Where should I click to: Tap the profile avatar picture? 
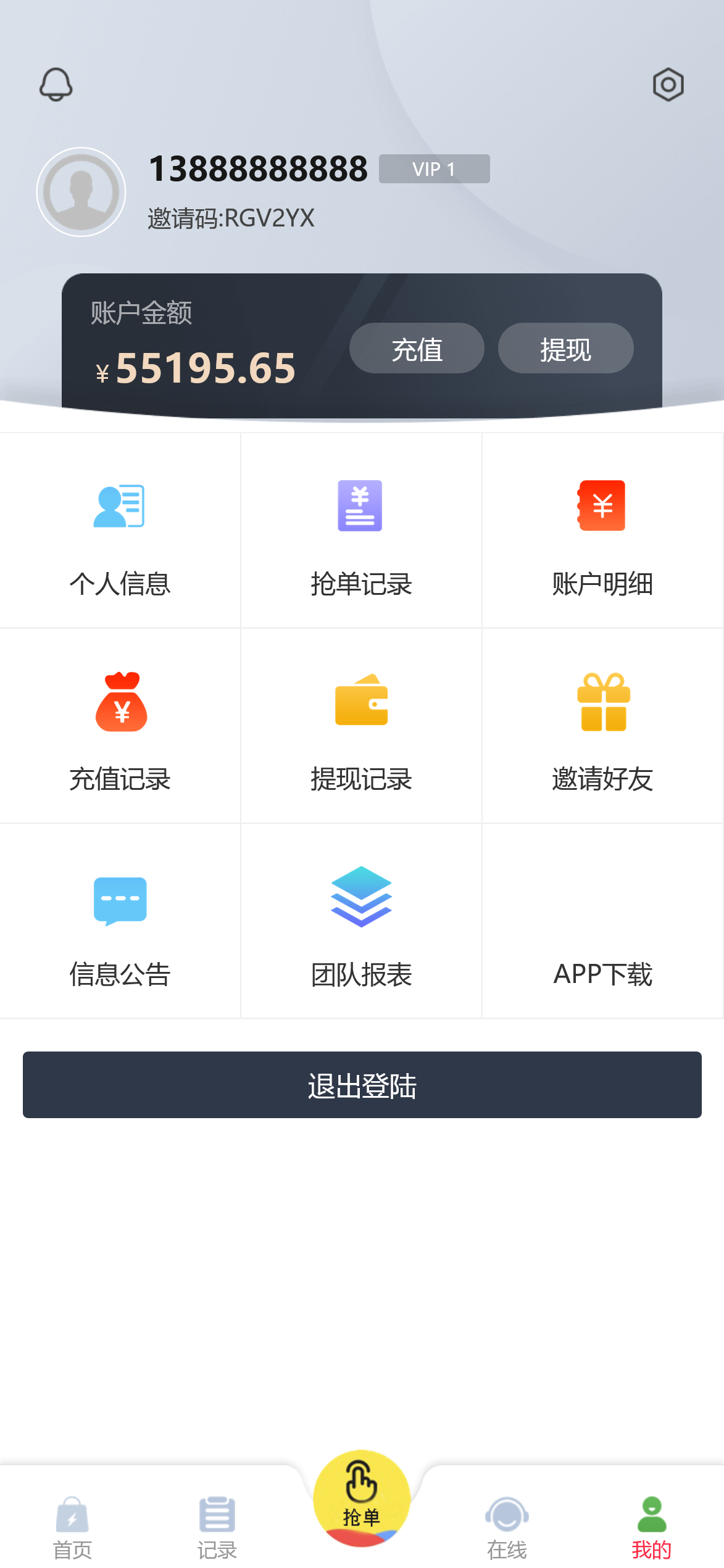pos(81,192)
